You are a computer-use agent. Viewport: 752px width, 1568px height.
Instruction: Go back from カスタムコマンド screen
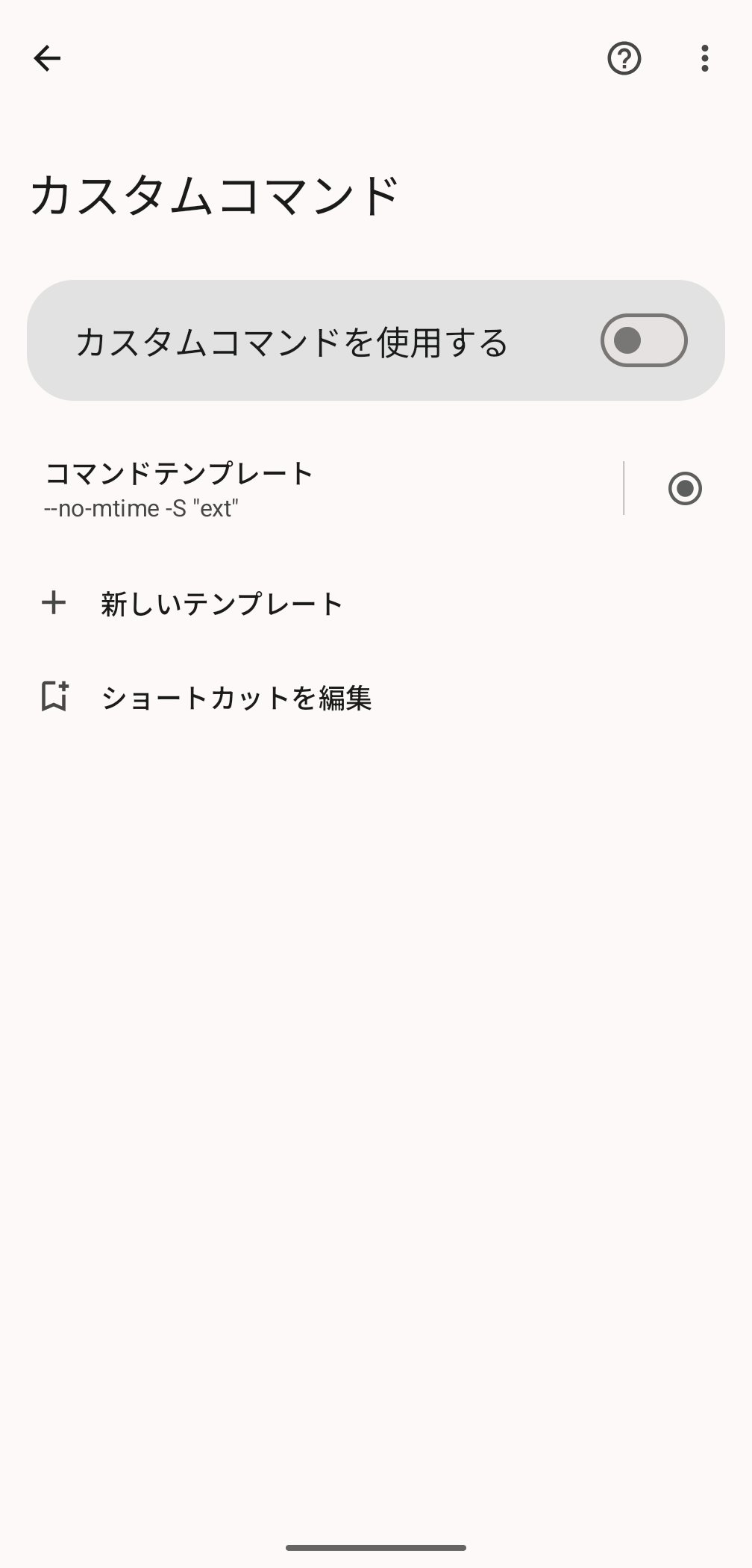pyautogui.click(x=47, y=58)
